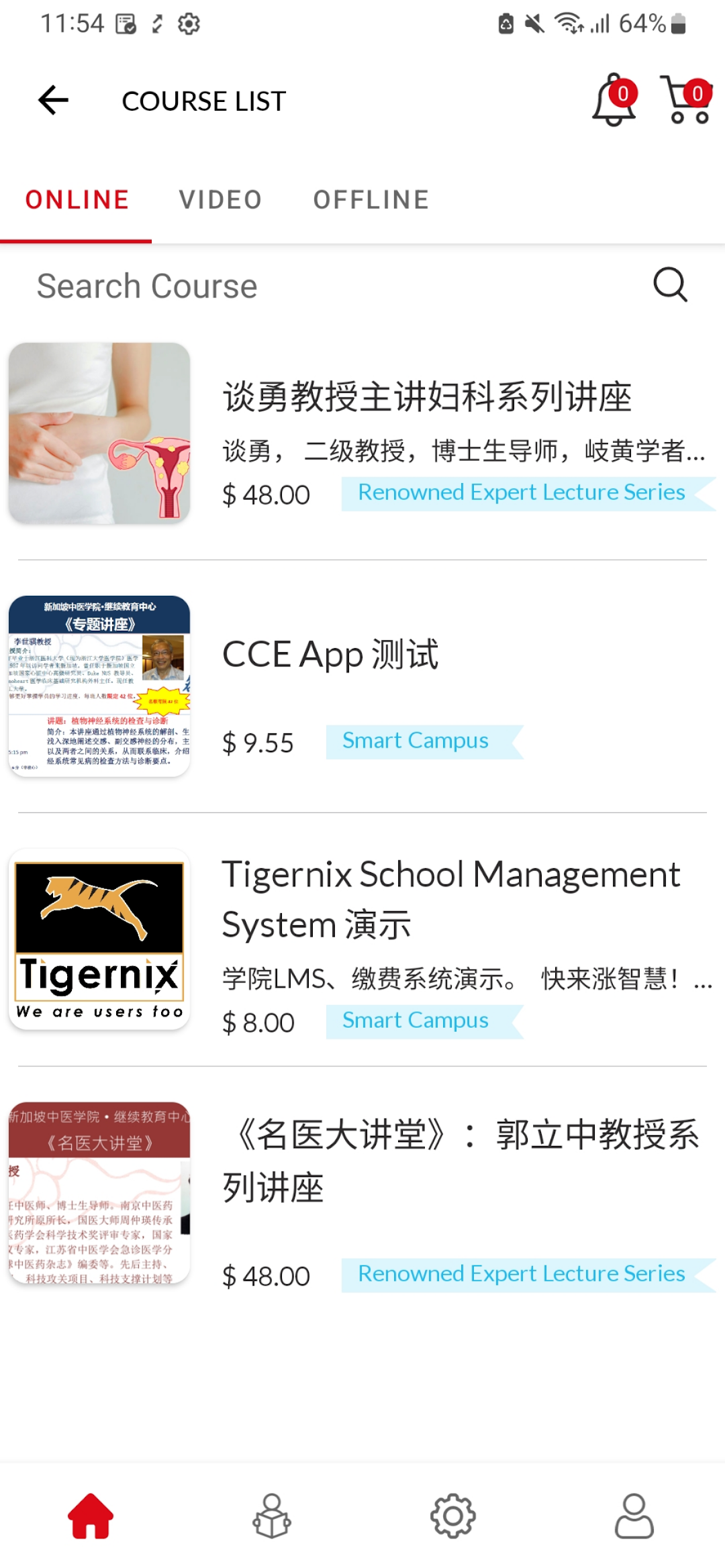This screenshot has height=1568, width=725.
Task: Open the notifications bell
Action: tap(614, 101)
